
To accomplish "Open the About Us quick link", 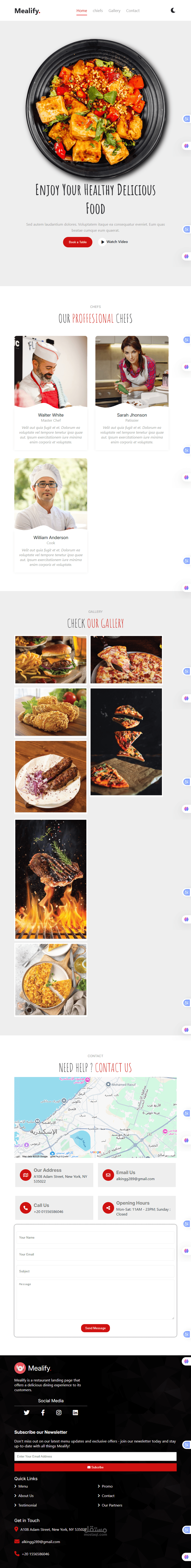I will pos(26,1496).
